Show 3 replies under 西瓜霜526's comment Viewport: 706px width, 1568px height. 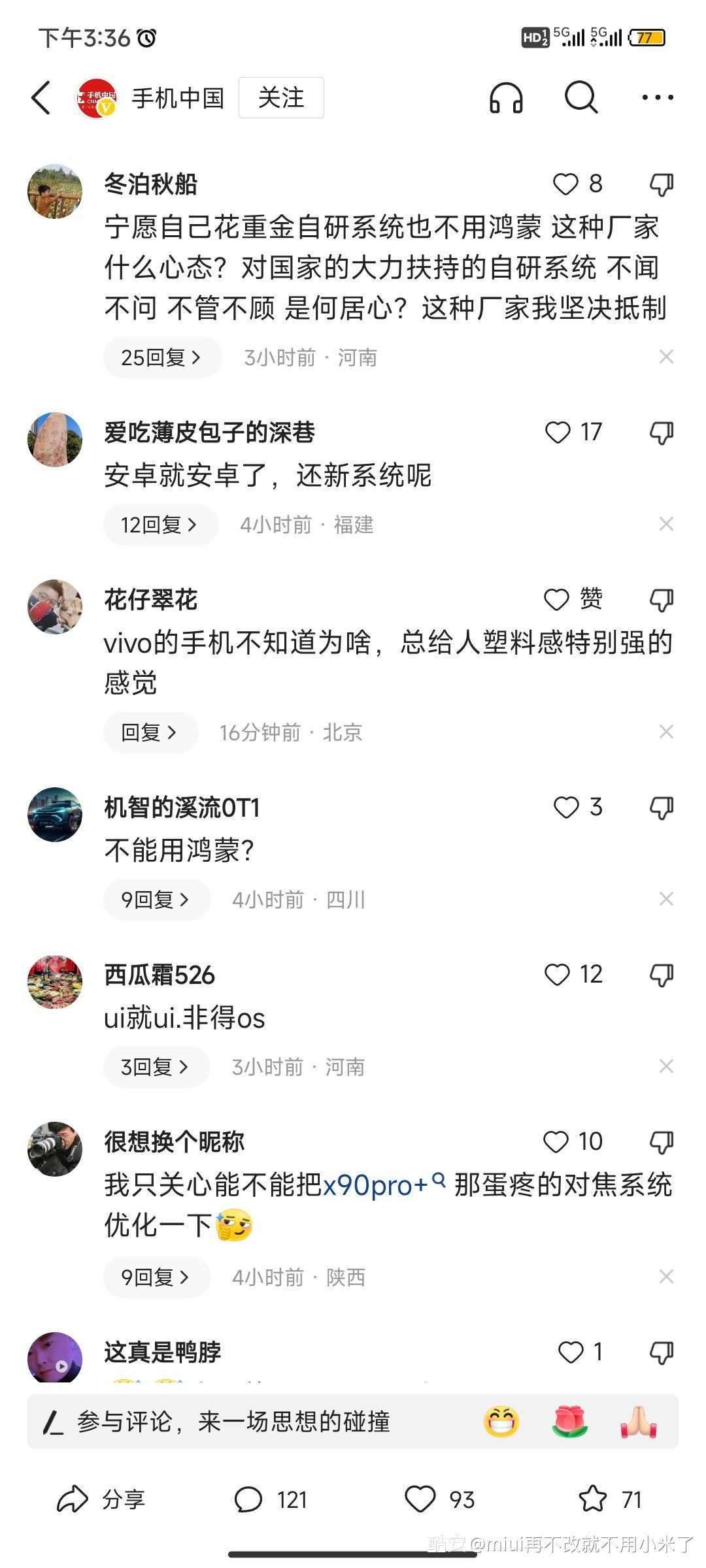click(x=156, y=1067)
